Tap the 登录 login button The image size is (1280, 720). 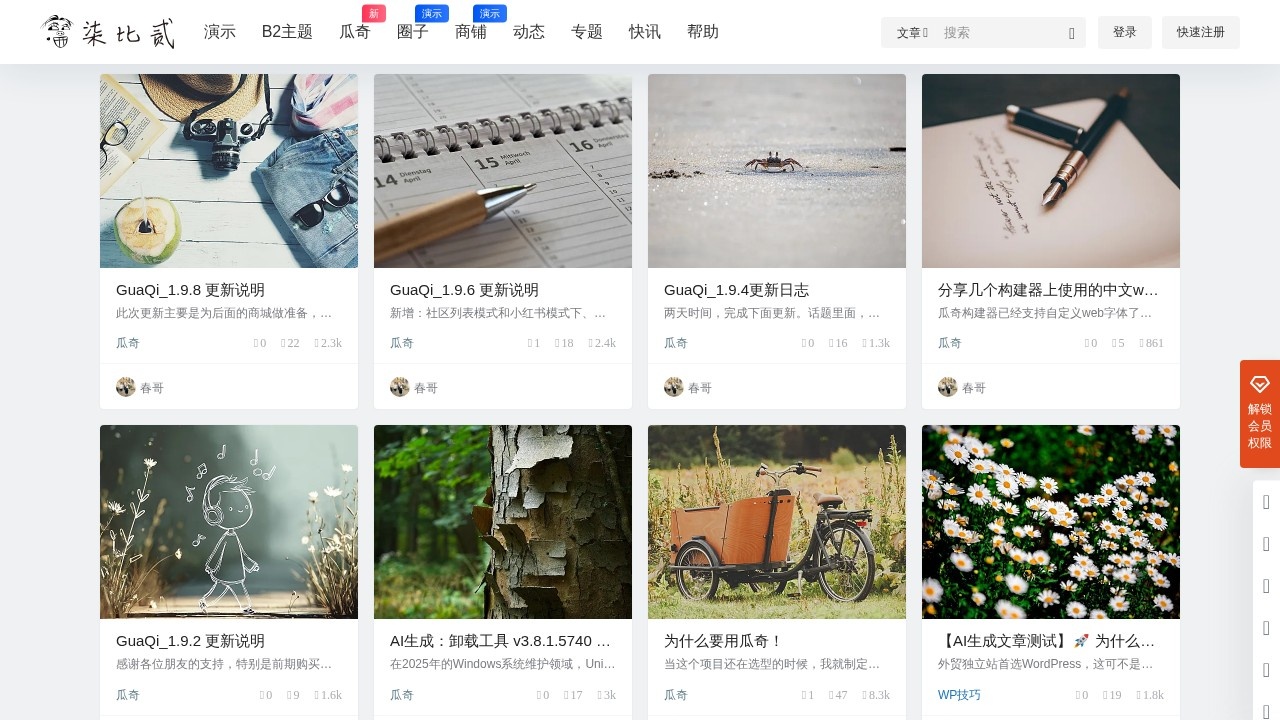click(x=1124, y=32)
